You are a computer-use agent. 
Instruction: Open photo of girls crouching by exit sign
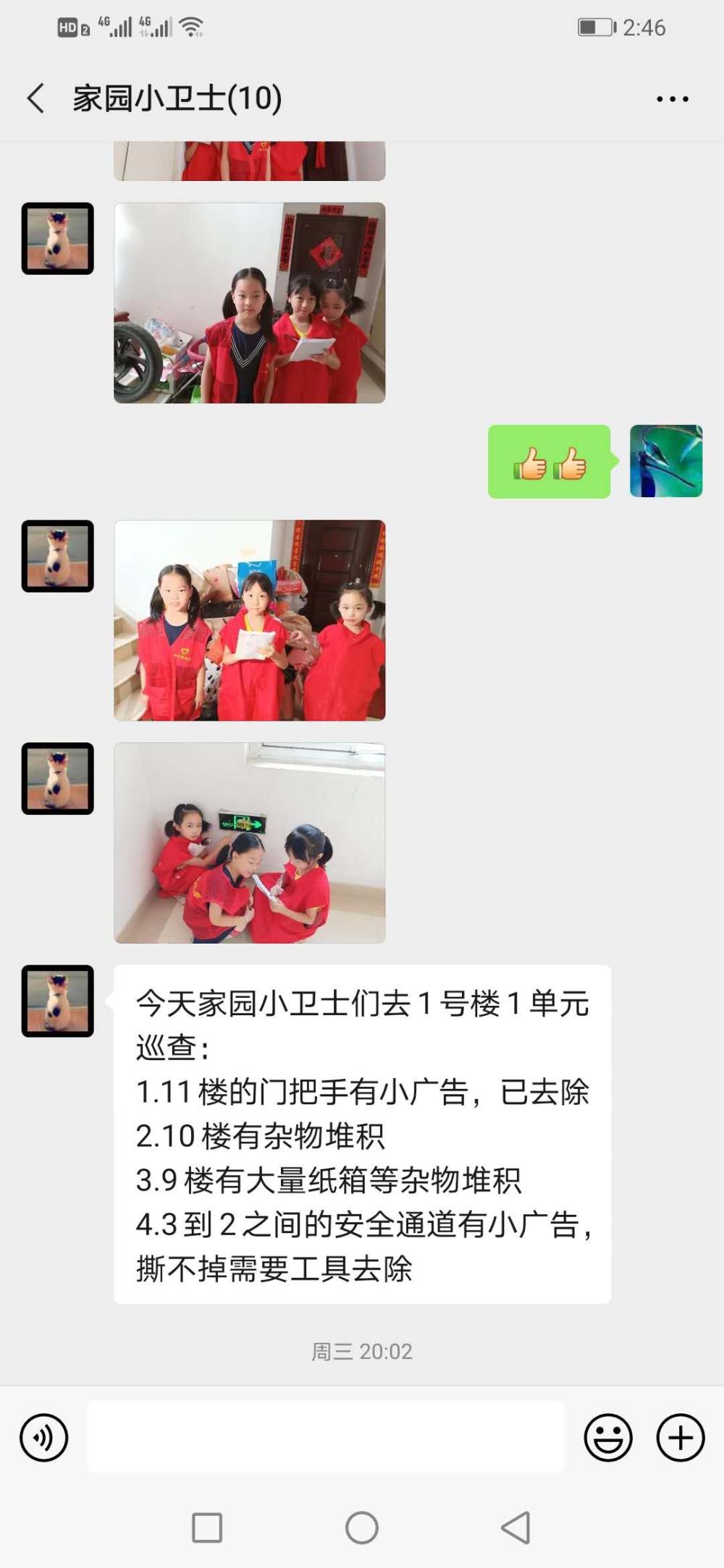[x=250, y=843]
